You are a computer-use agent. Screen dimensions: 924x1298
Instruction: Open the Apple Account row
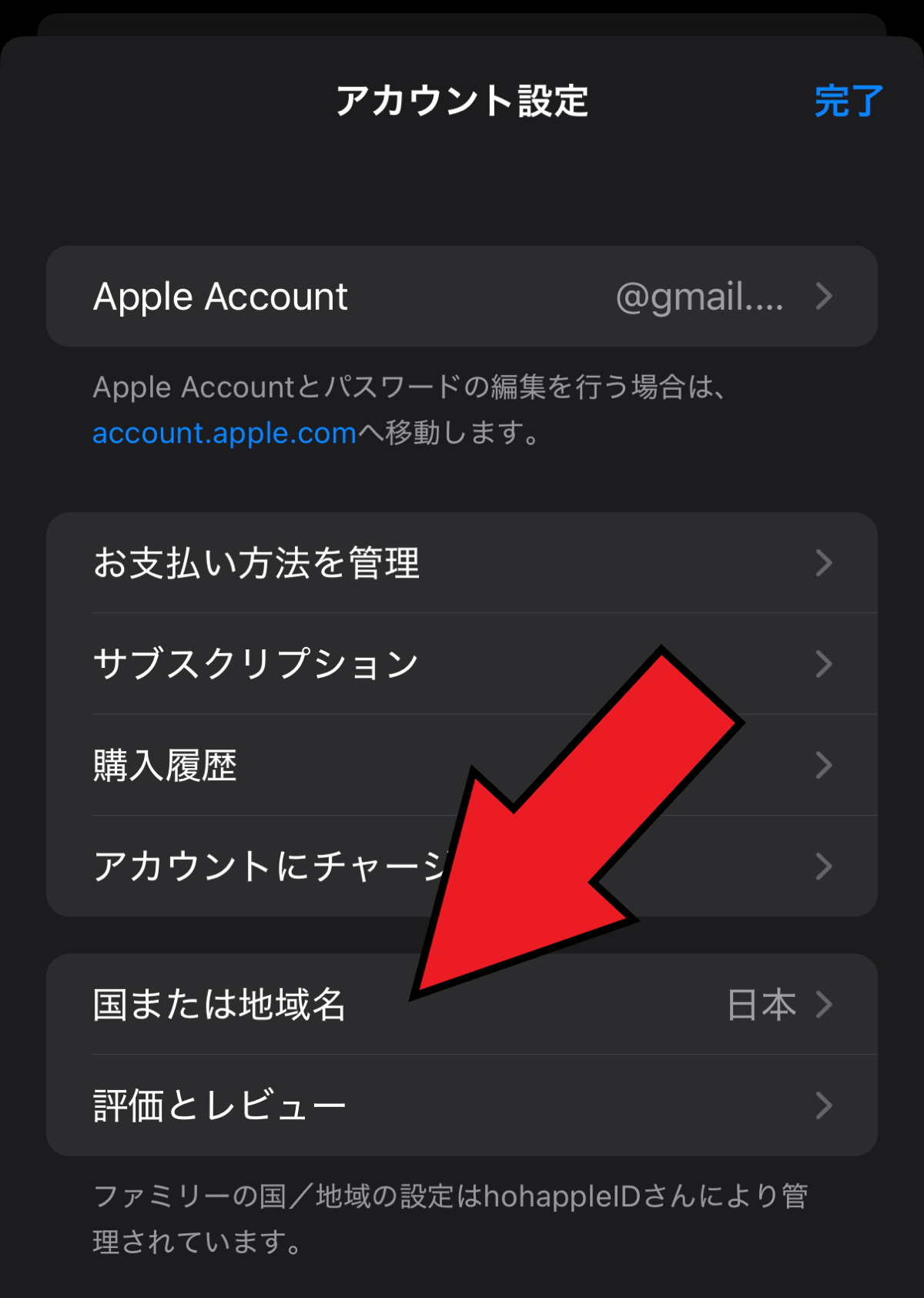tap(462, 297)
